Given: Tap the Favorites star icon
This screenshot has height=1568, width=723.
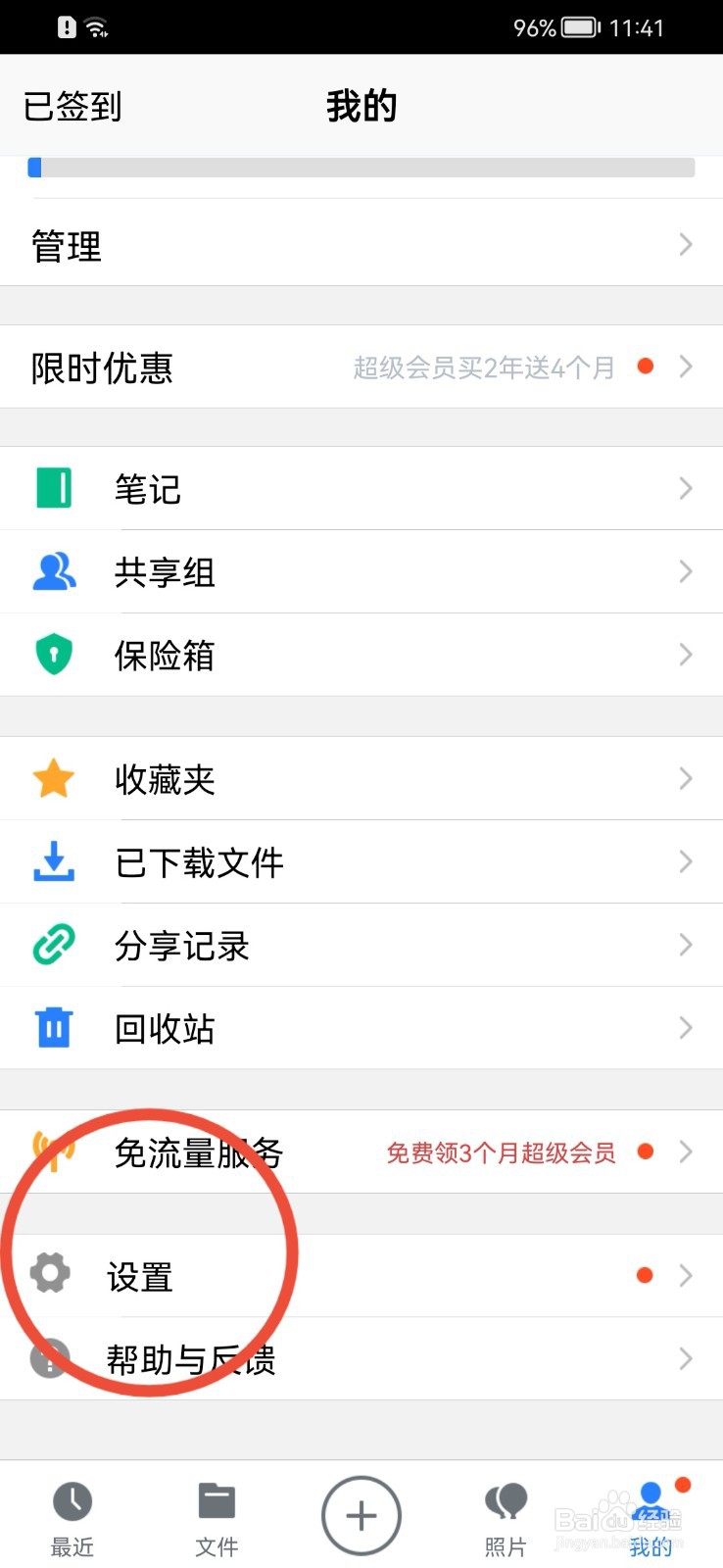Looking at the screenshot, I should coord(54,778).
